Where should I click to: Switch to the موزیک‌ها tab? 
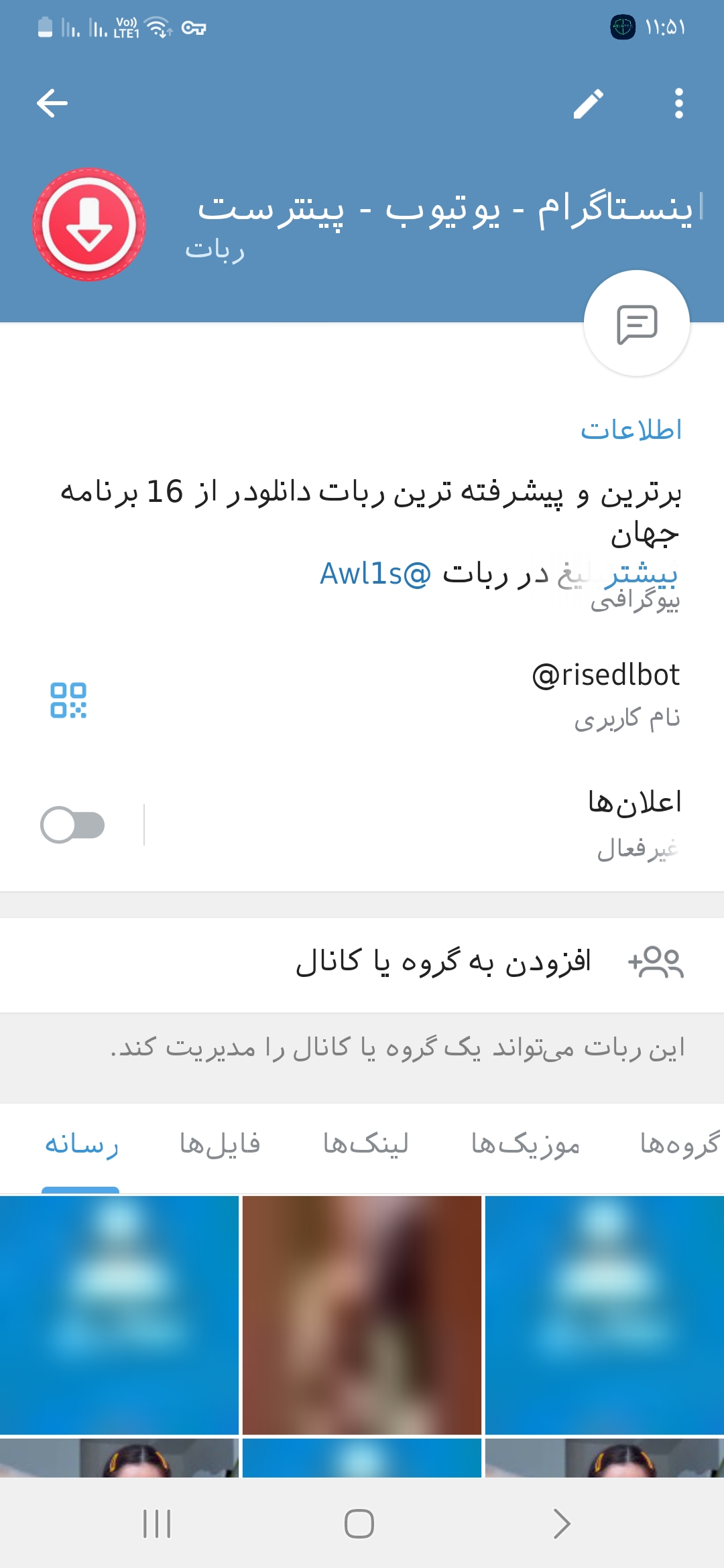525,1145
